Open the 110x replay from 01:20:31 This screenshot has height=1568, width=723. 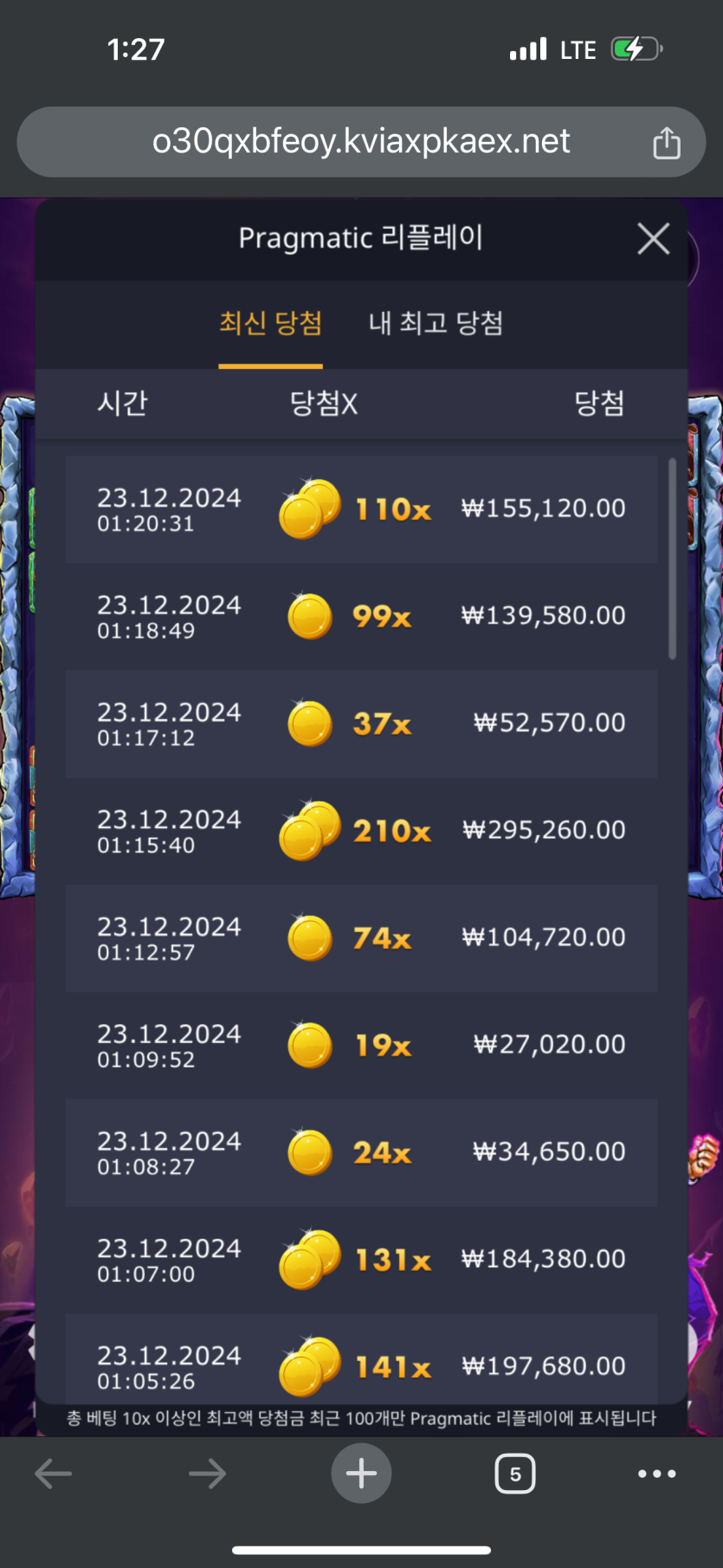(x=361, y=509)
